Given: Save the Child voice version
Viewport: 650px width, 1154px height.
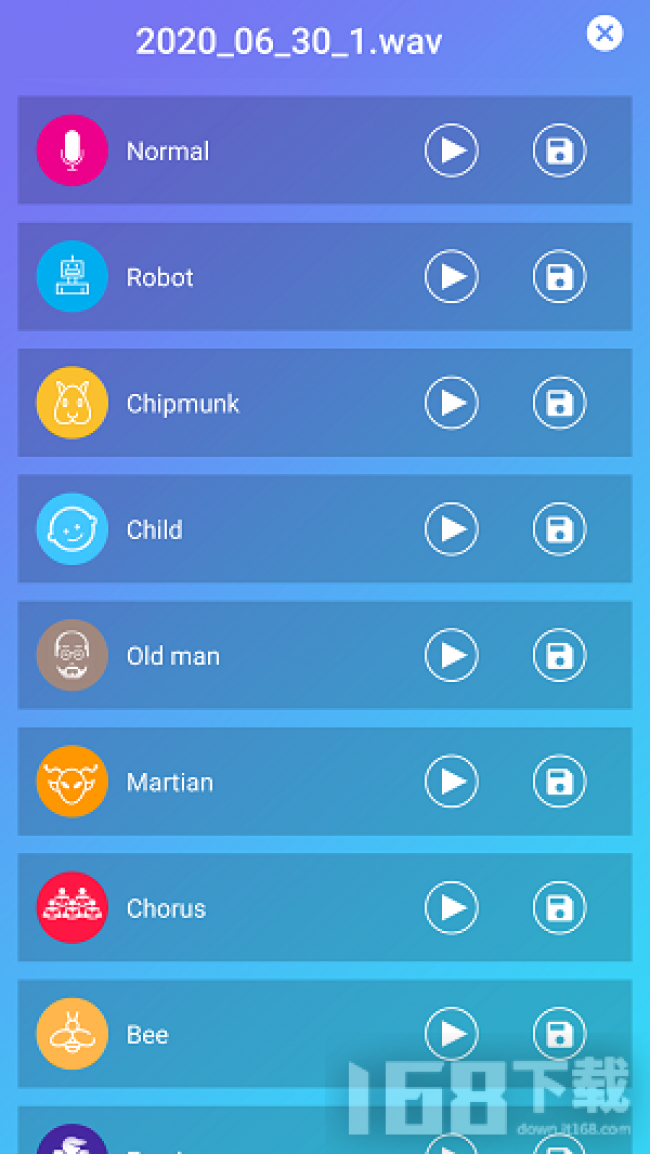Looking at the screenshot, I should click(x=559, y=529).
